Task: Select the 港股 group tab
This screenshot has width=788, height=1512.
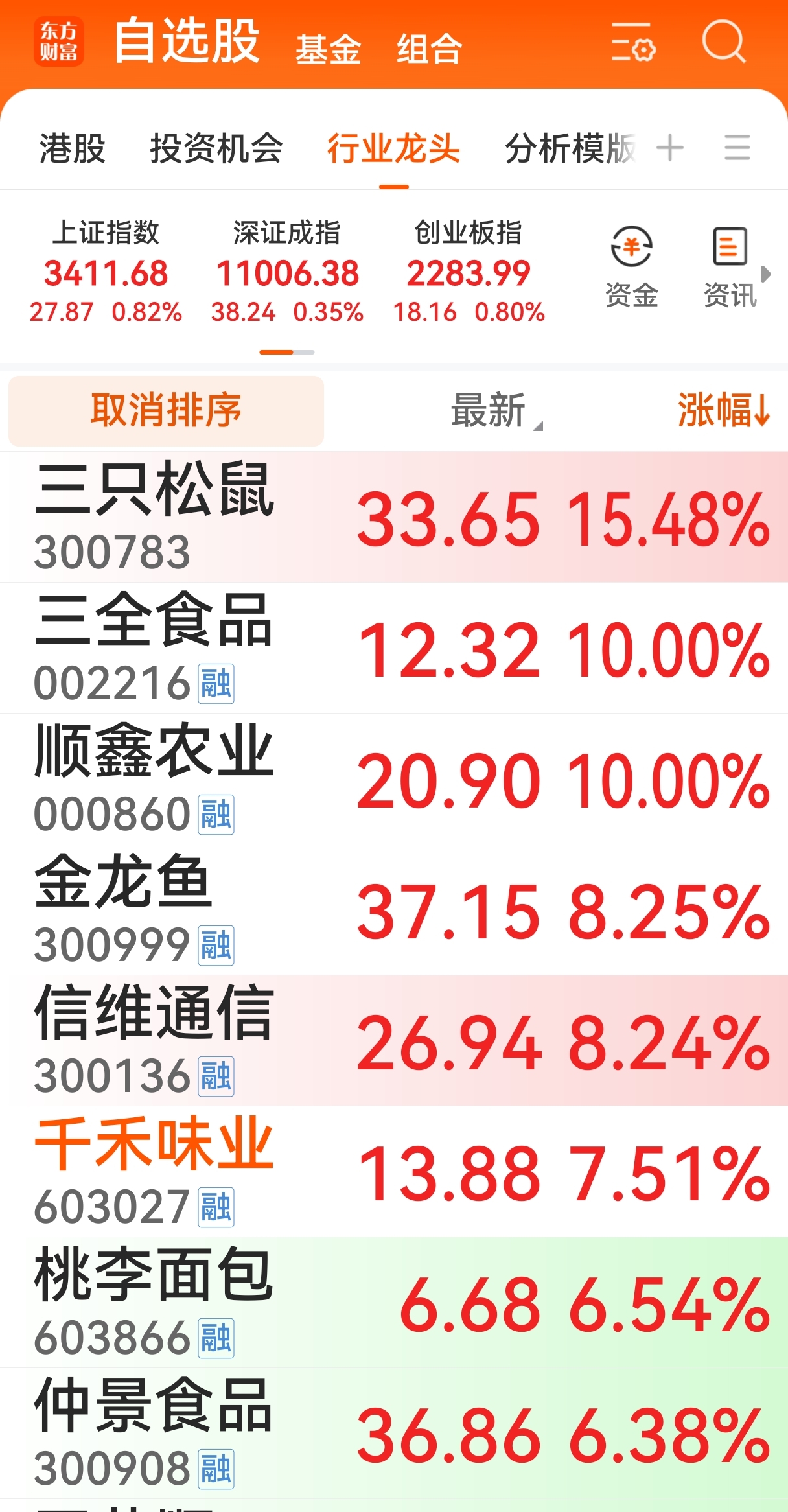Action: (73, 148)
